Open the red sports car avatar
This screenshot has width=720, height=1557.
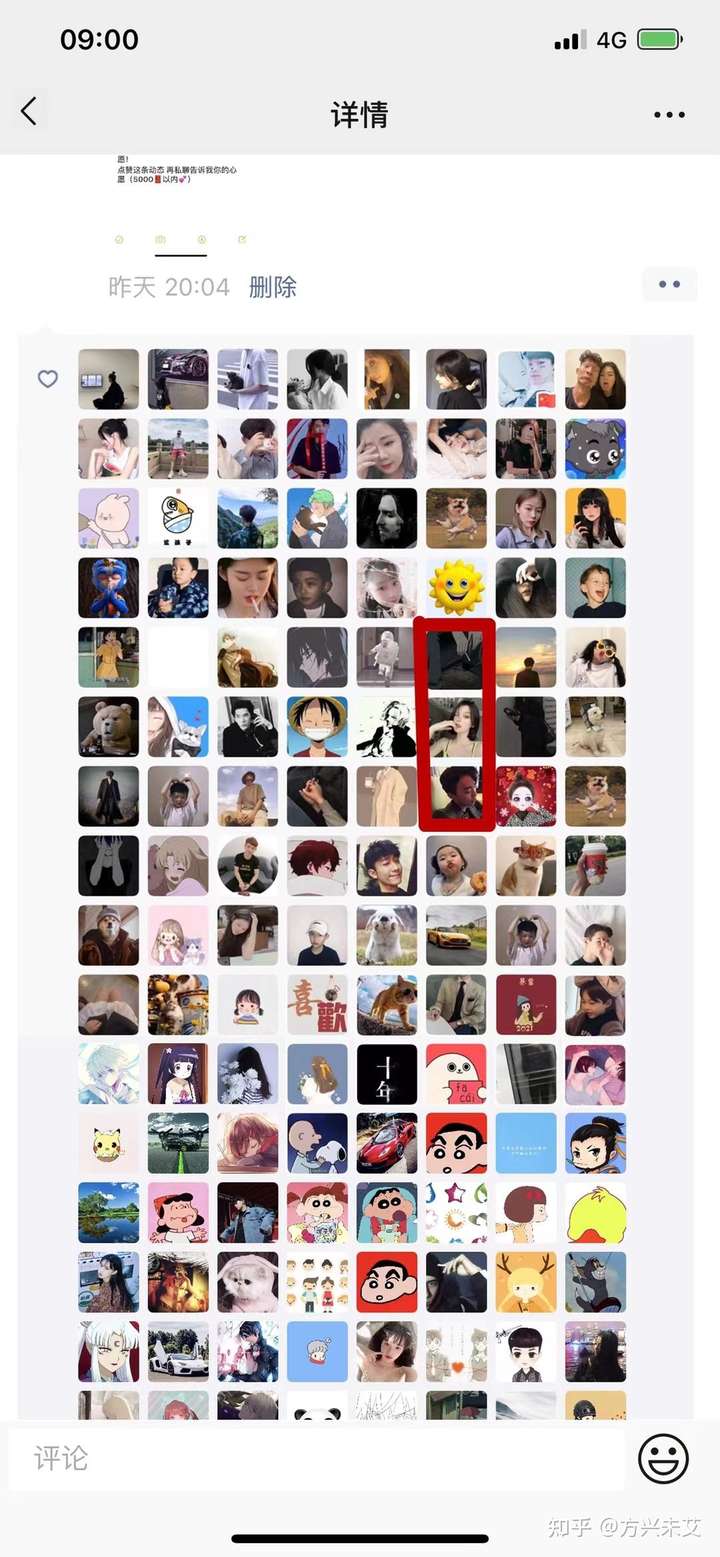[x=387, y=1144]
